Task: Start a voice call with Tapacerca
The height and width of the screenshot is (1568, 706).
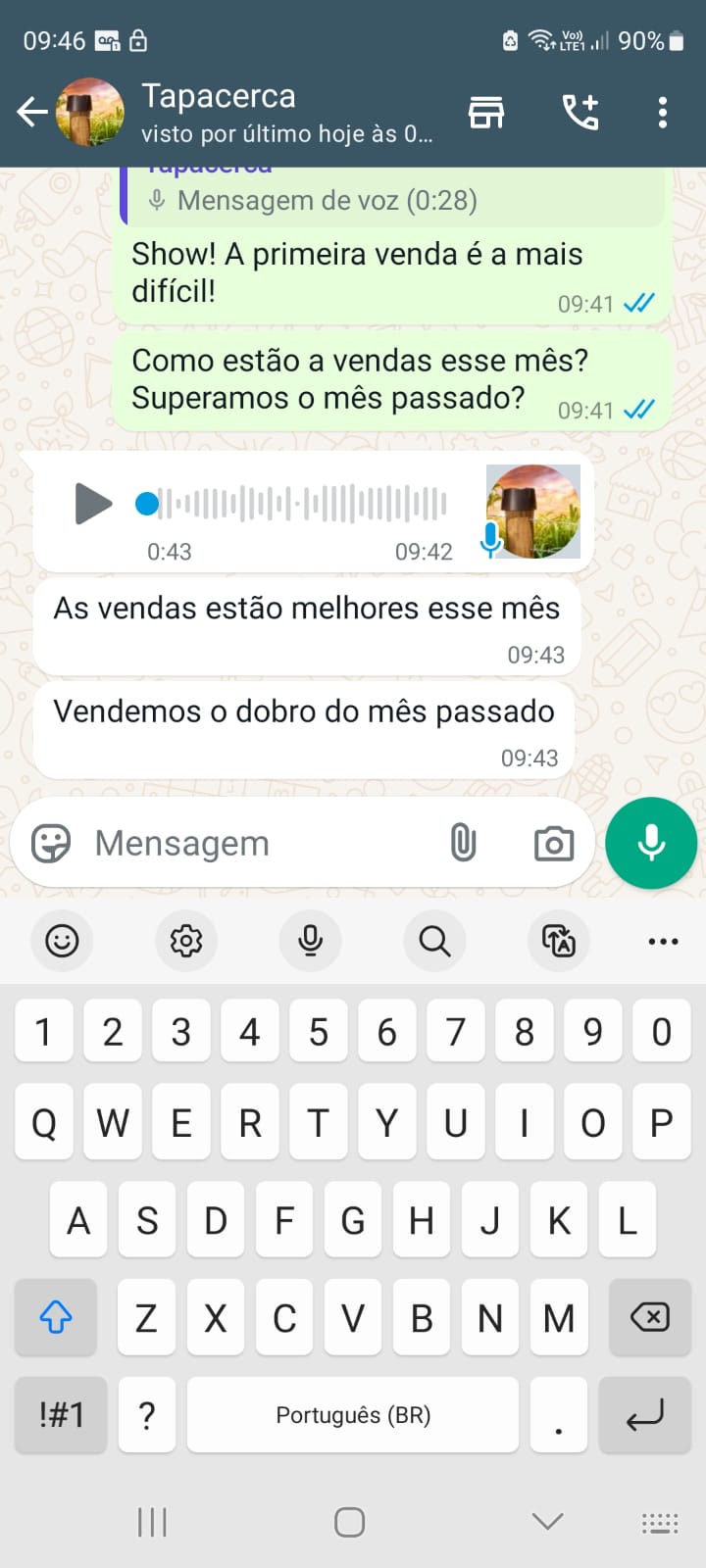Action: coord(580,113)
